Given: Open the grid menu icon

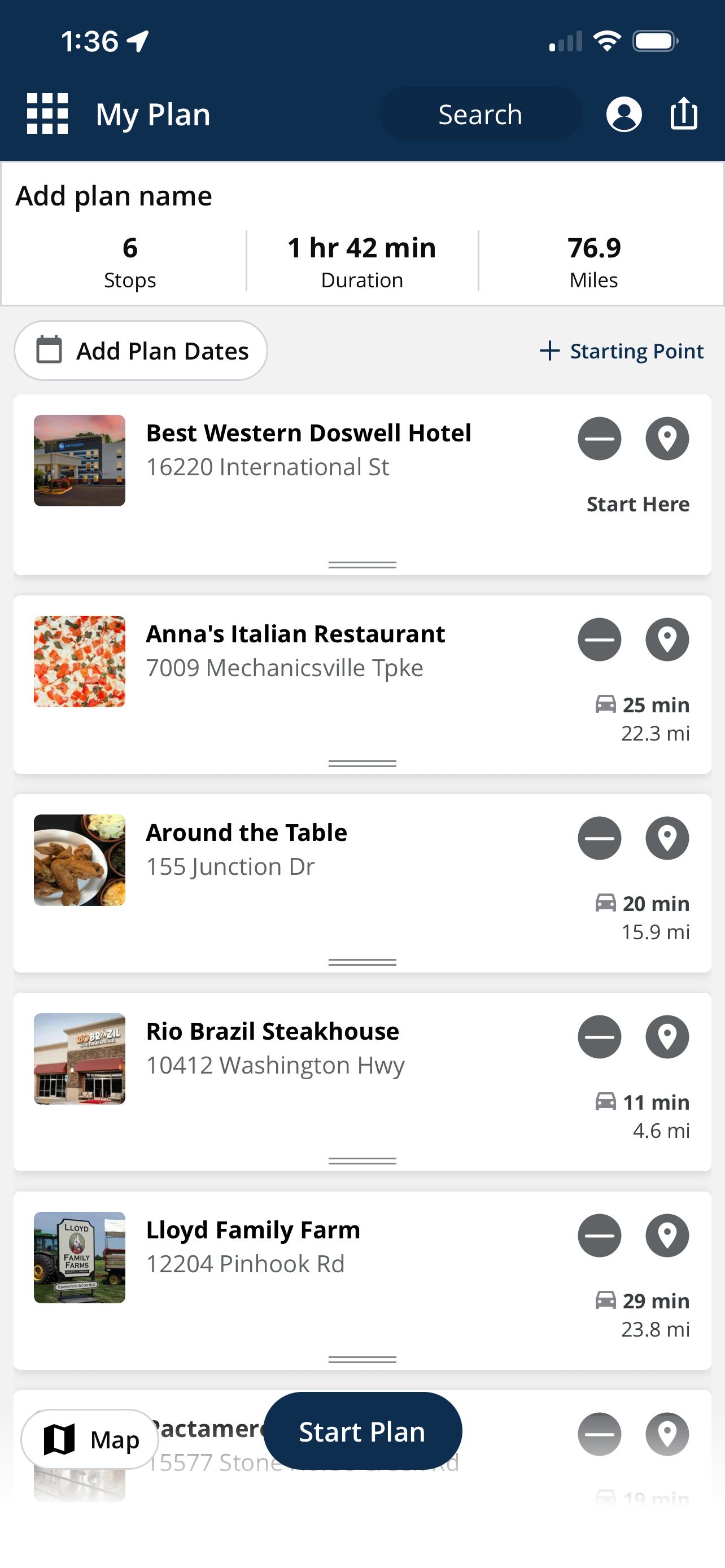Looking at the screenshot, I should coord(47,114).
